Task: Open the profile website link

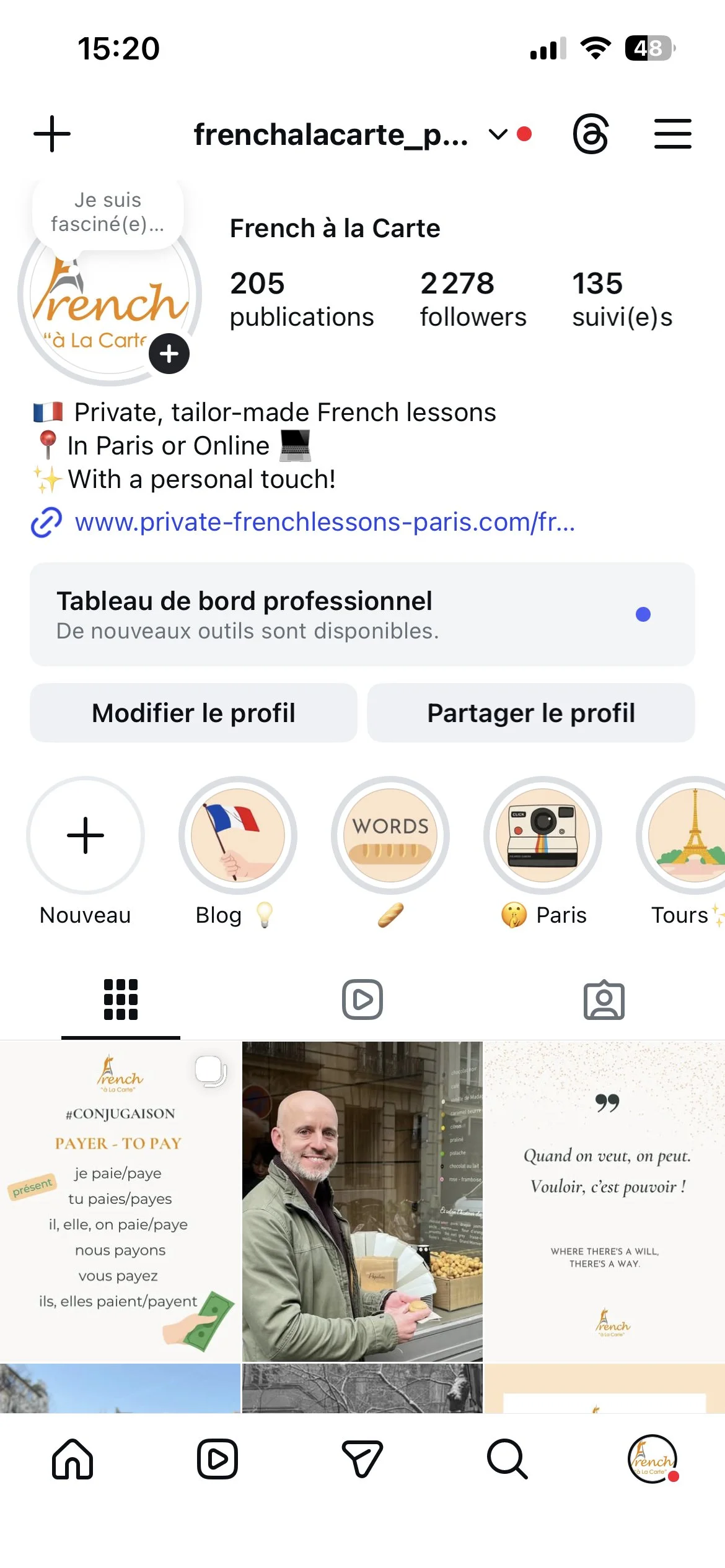Action: click(325, 522)
